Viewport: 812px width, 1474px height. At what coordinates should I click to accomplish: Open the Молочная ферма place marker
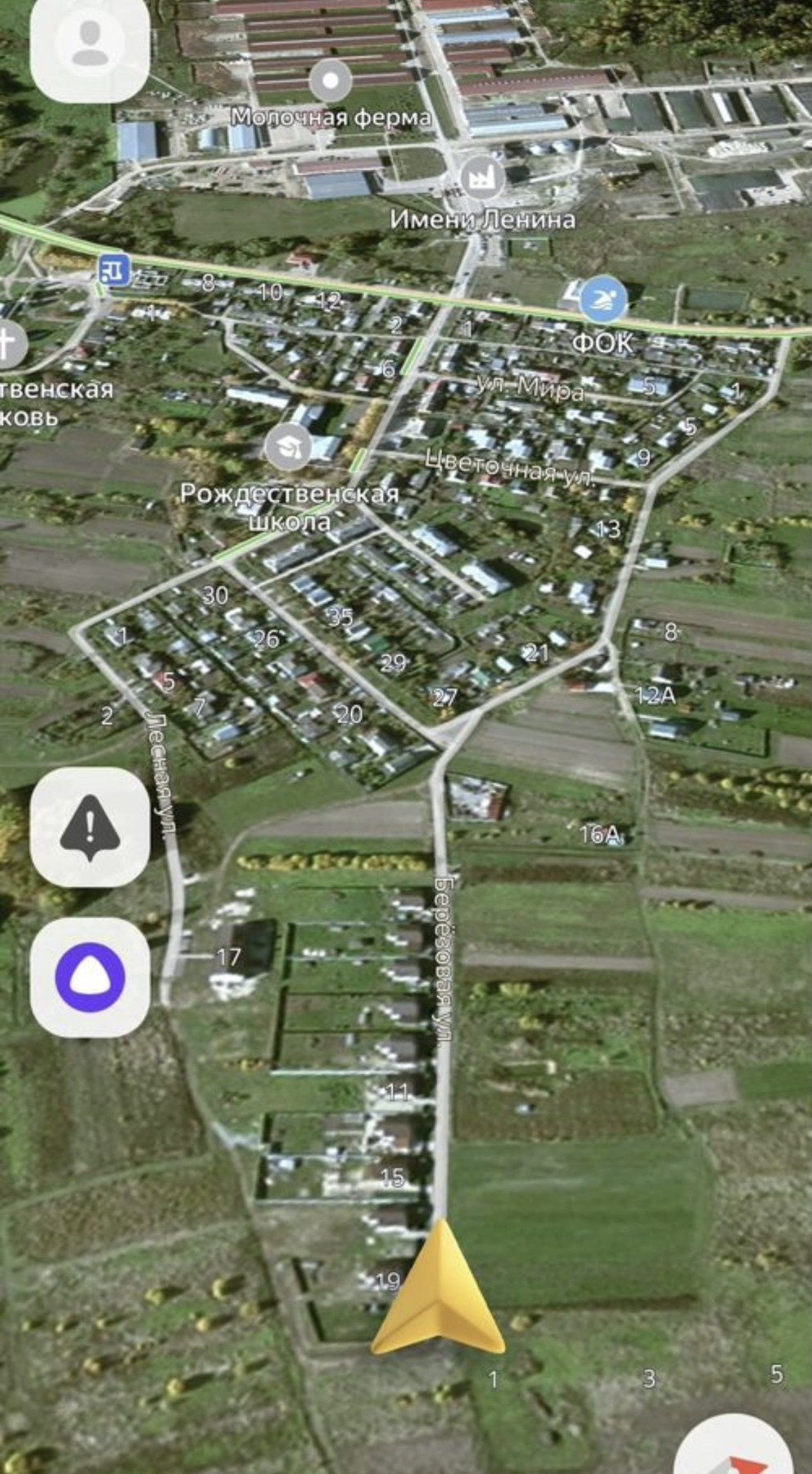click(x=331, y=80)
